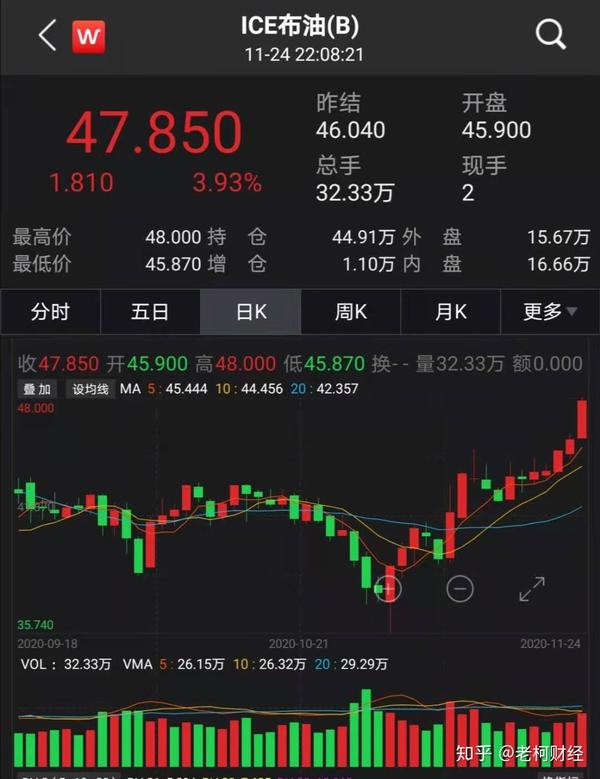Expand the 更多 dropdown
The height and width of the screenshot is (779, 600).
coord(550,312)
